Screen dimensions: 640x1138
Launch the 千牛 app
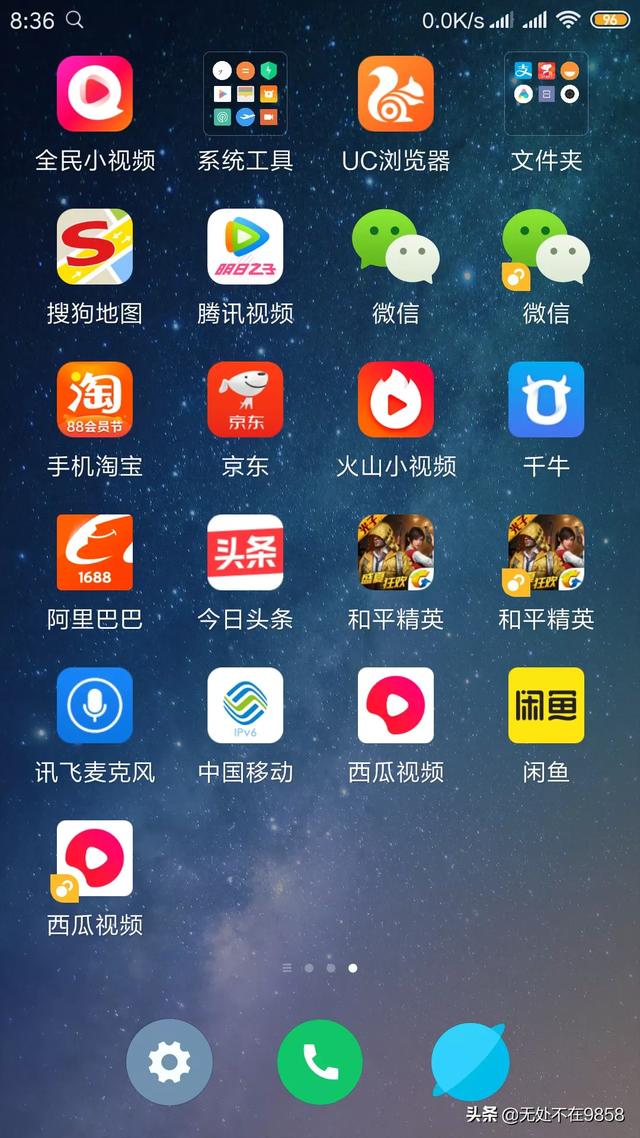point(546,400)
